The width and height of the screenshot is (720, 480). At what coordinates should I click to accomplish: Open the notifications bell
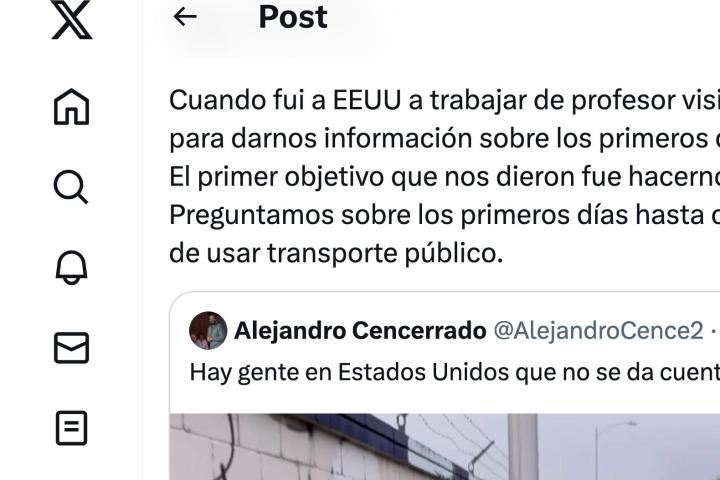pos(71,267)
